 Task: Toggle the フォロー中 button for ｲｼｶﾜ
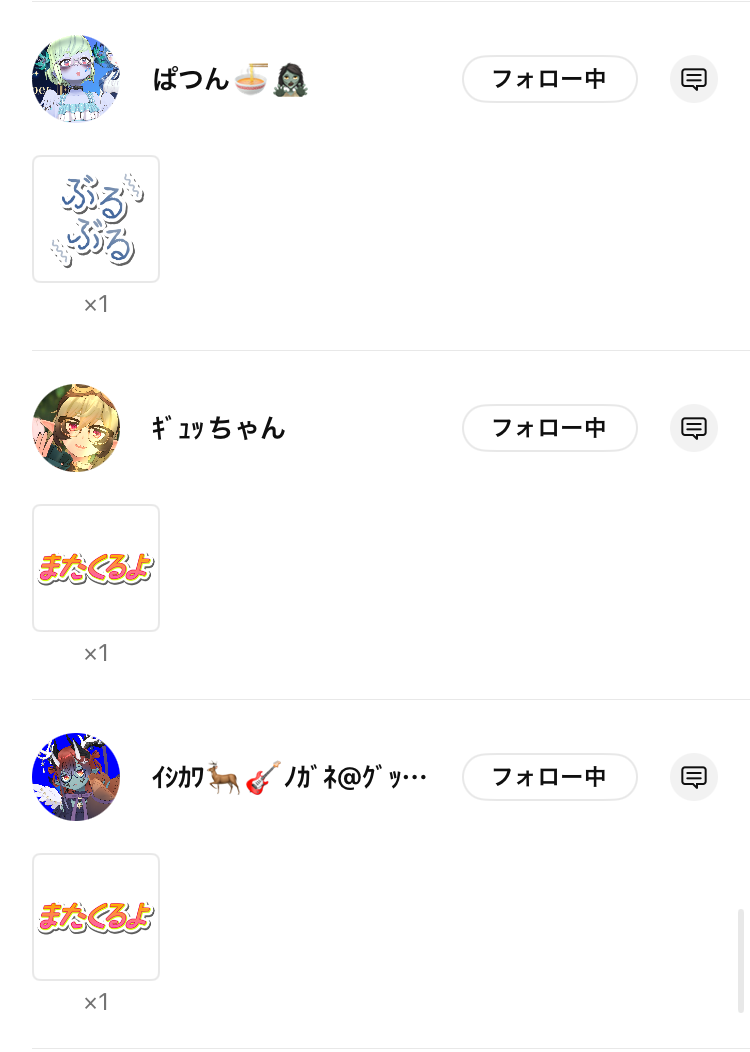pyautogui.click(x=549, y=777)
